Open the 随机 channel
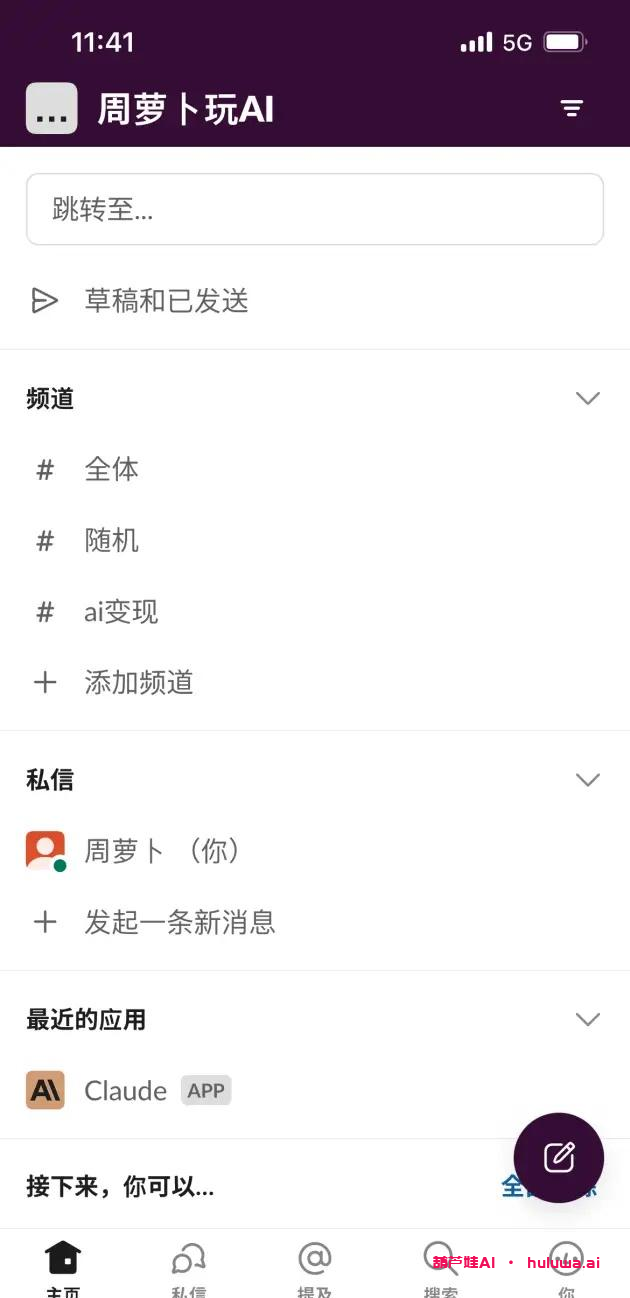This screenshot has height=1298, width=630. (x=111, y=540)
